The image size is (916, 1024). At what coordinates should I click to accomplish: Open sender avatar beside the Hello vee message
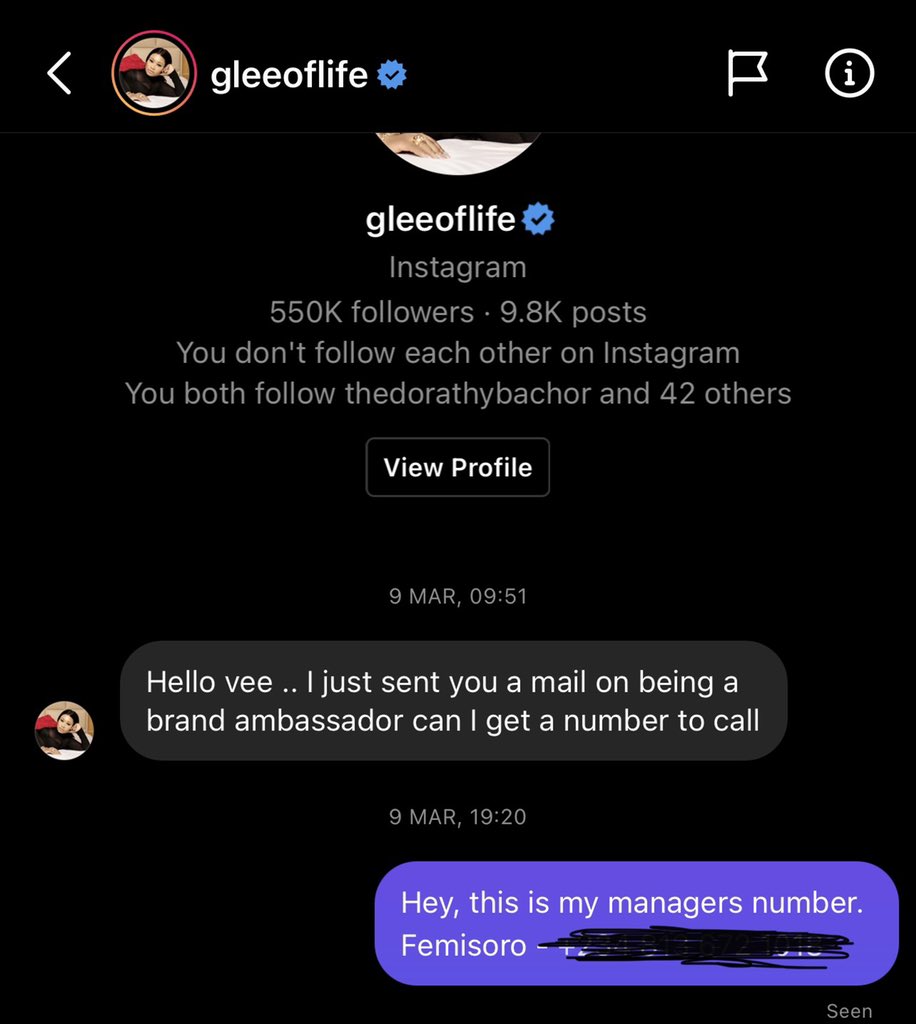(x=65, y=730)
